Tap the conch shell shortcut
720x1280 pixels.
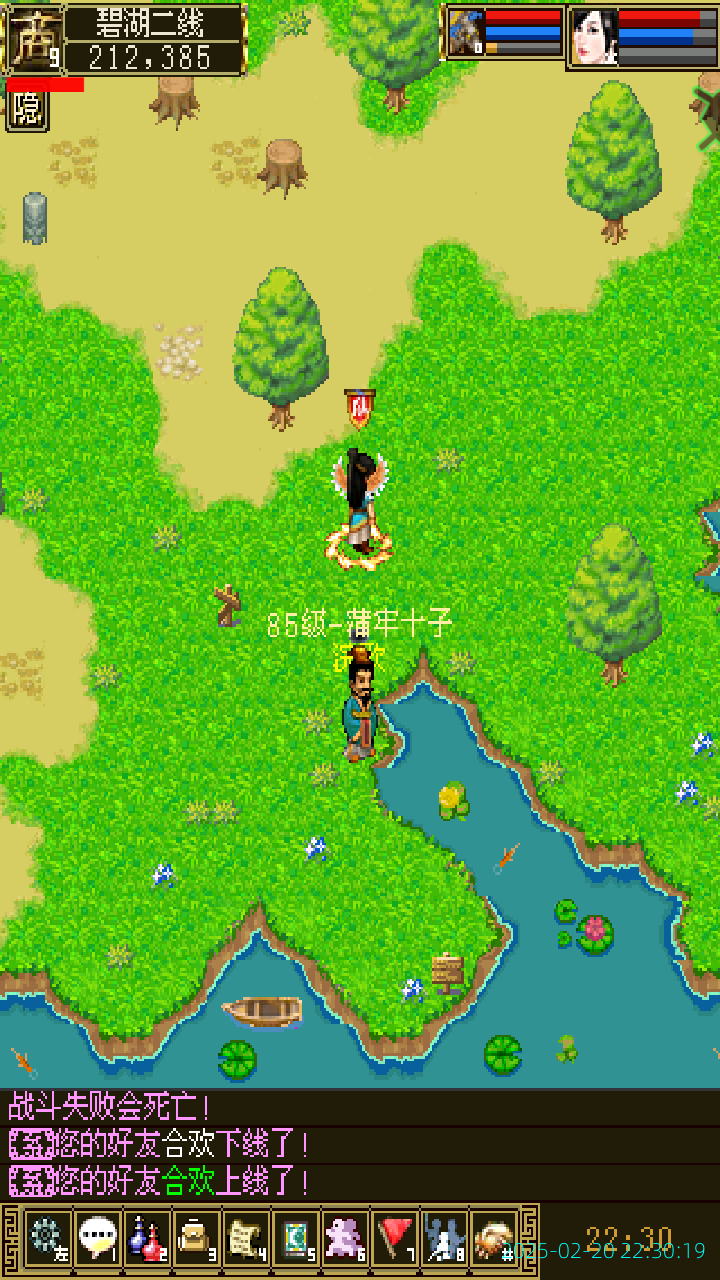click(494, 1238)
